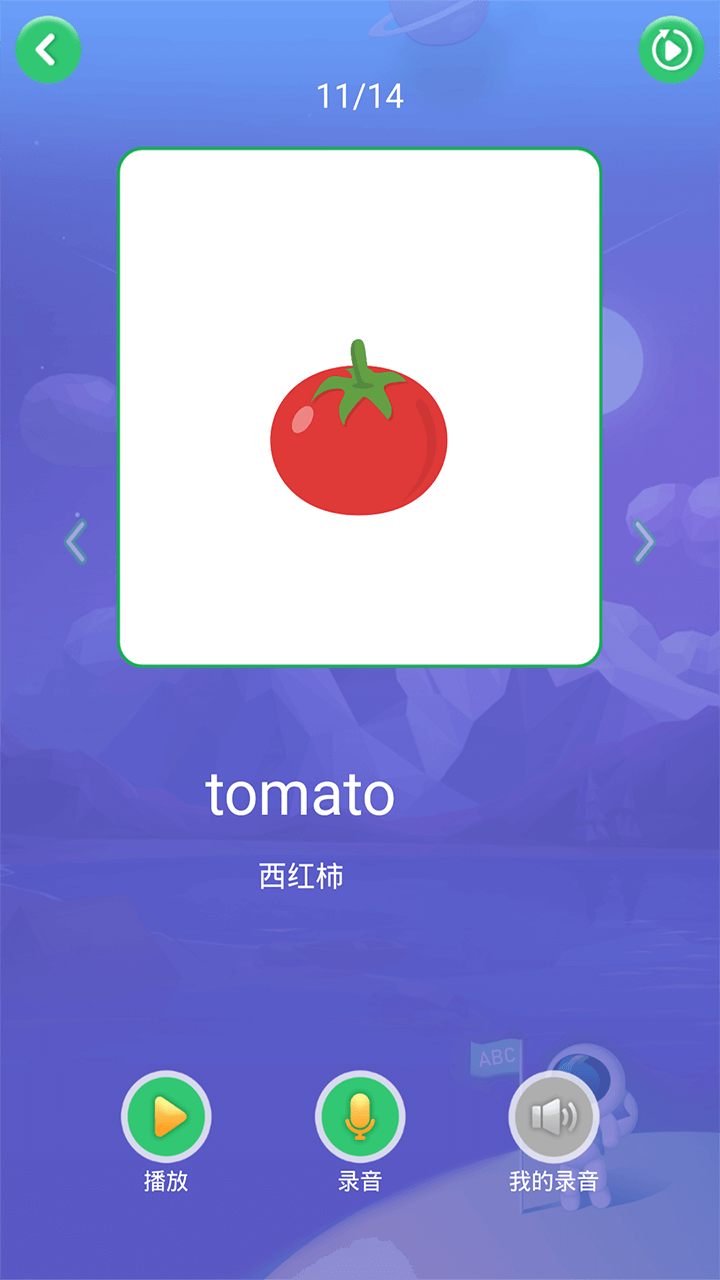Viewport: 720px width, 1280px height.
Task: Select the tomato illustration on the flashcard
Action: (x=358, y=430)
